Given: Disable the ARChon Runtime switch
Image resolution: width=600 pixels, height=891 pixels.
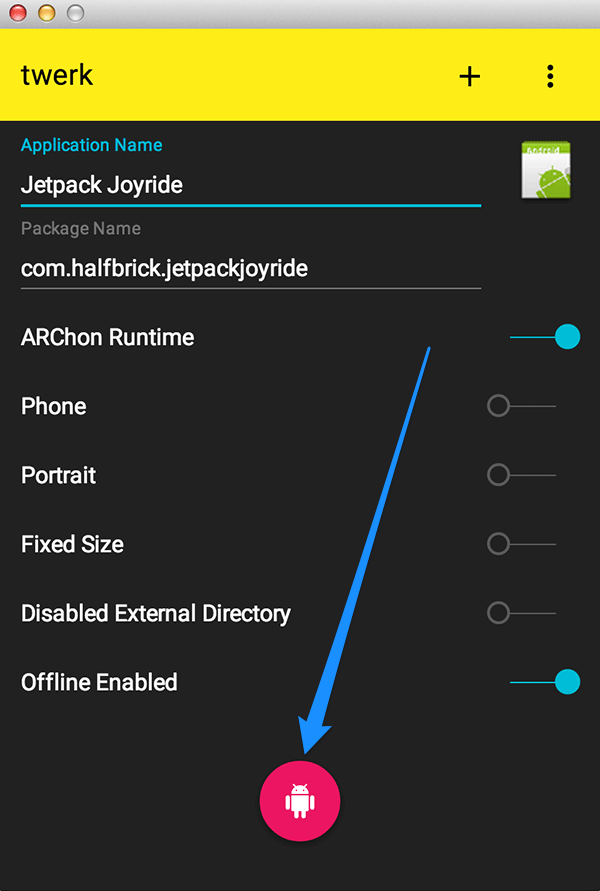Looking at the screenshot, I should click(545, 338).
